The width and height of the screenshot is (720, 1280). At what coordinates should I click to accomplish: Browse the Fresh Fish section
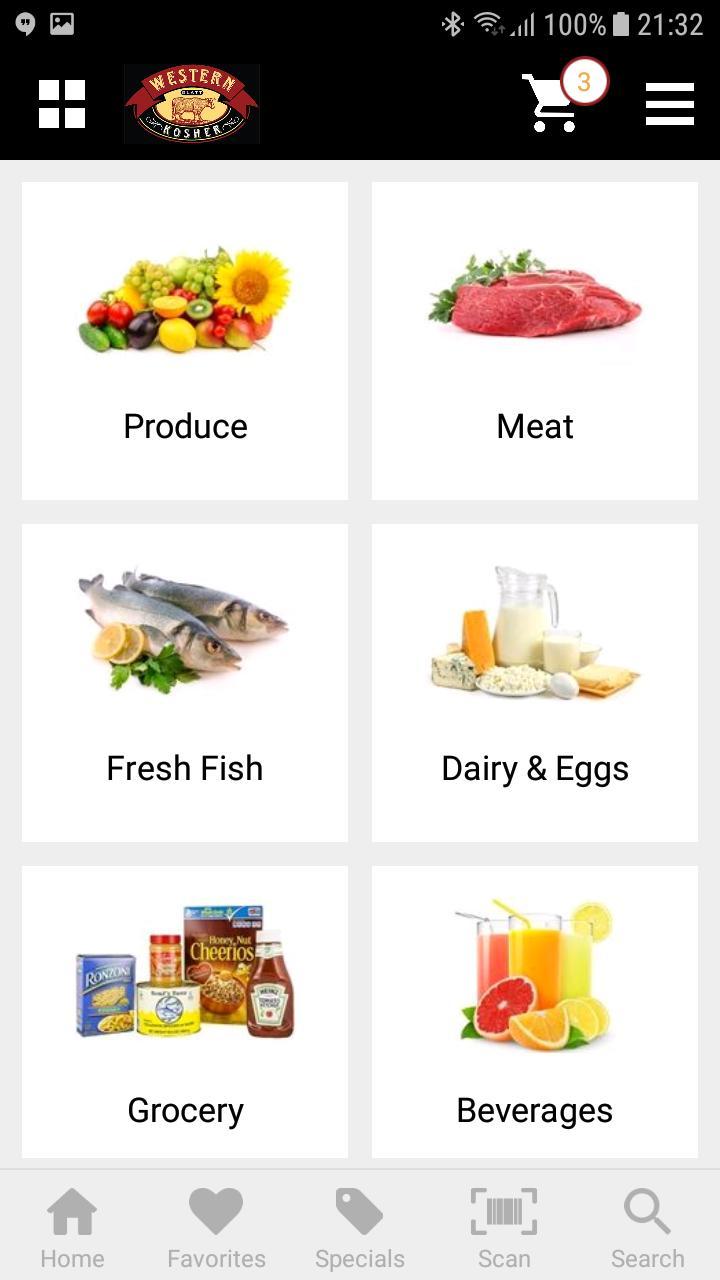point(184,681)
